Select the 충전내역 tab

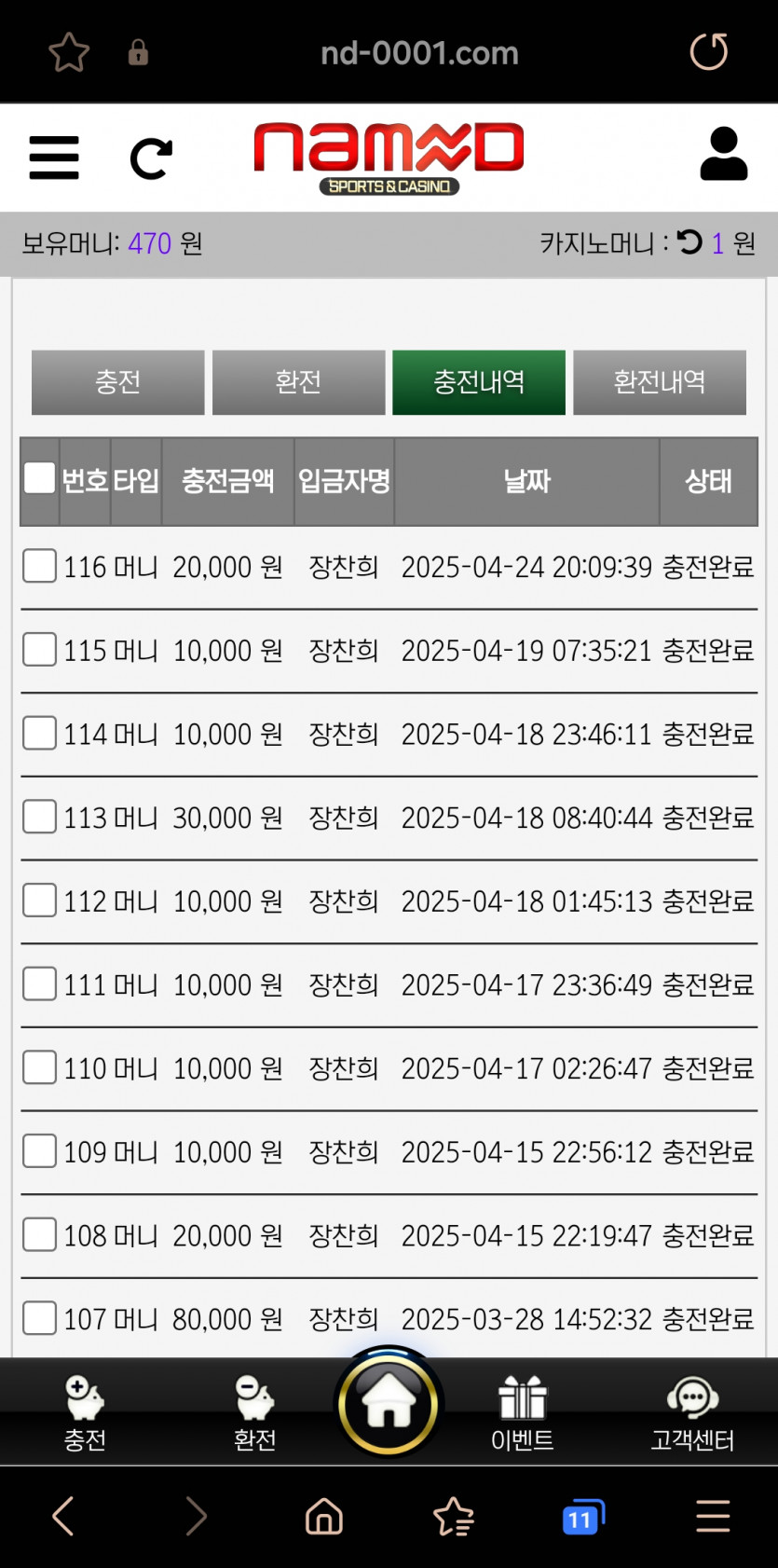[479, 382]
